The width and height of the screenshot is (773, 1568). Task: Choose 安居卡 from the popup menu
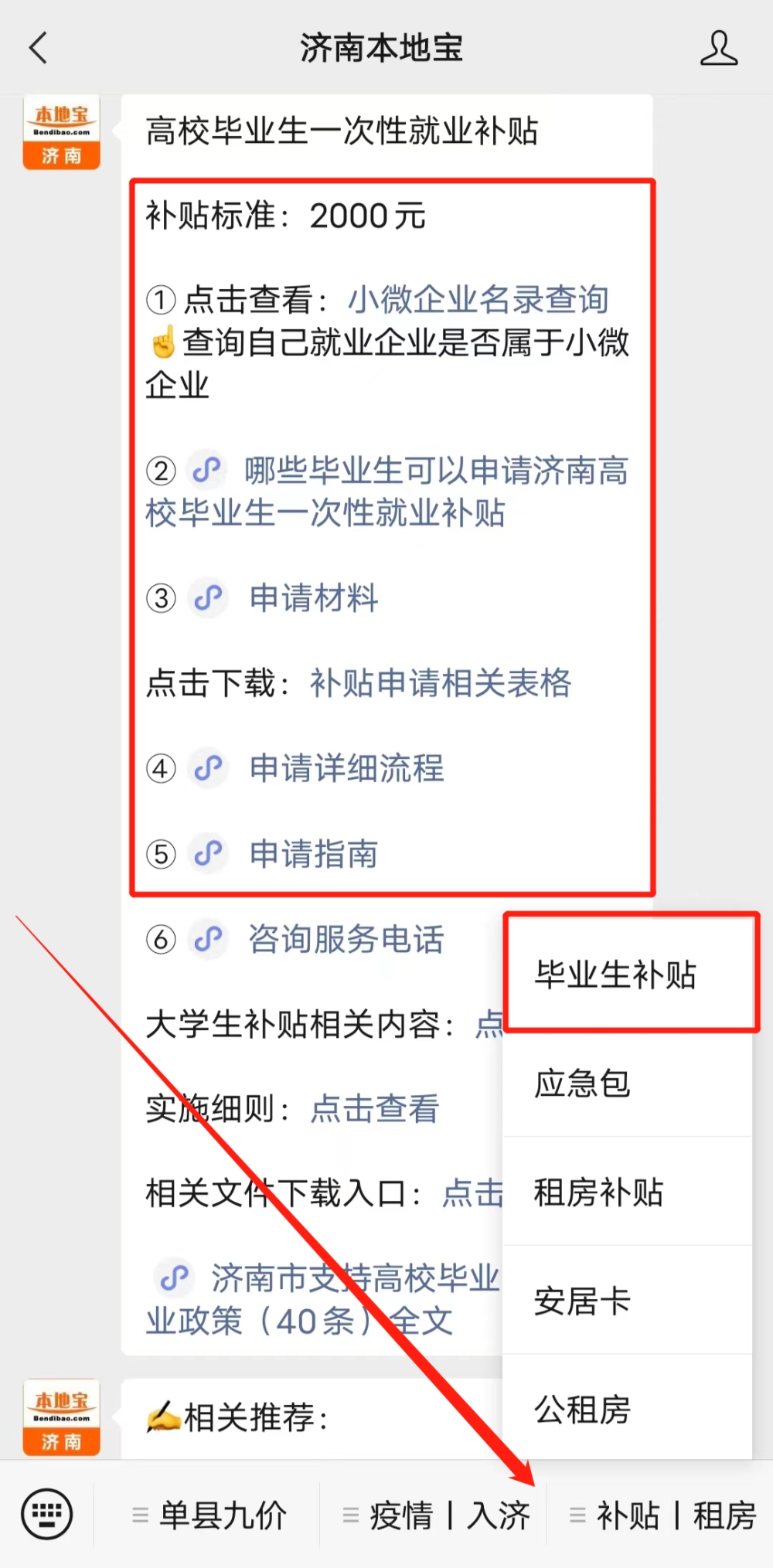point(628,1301)
